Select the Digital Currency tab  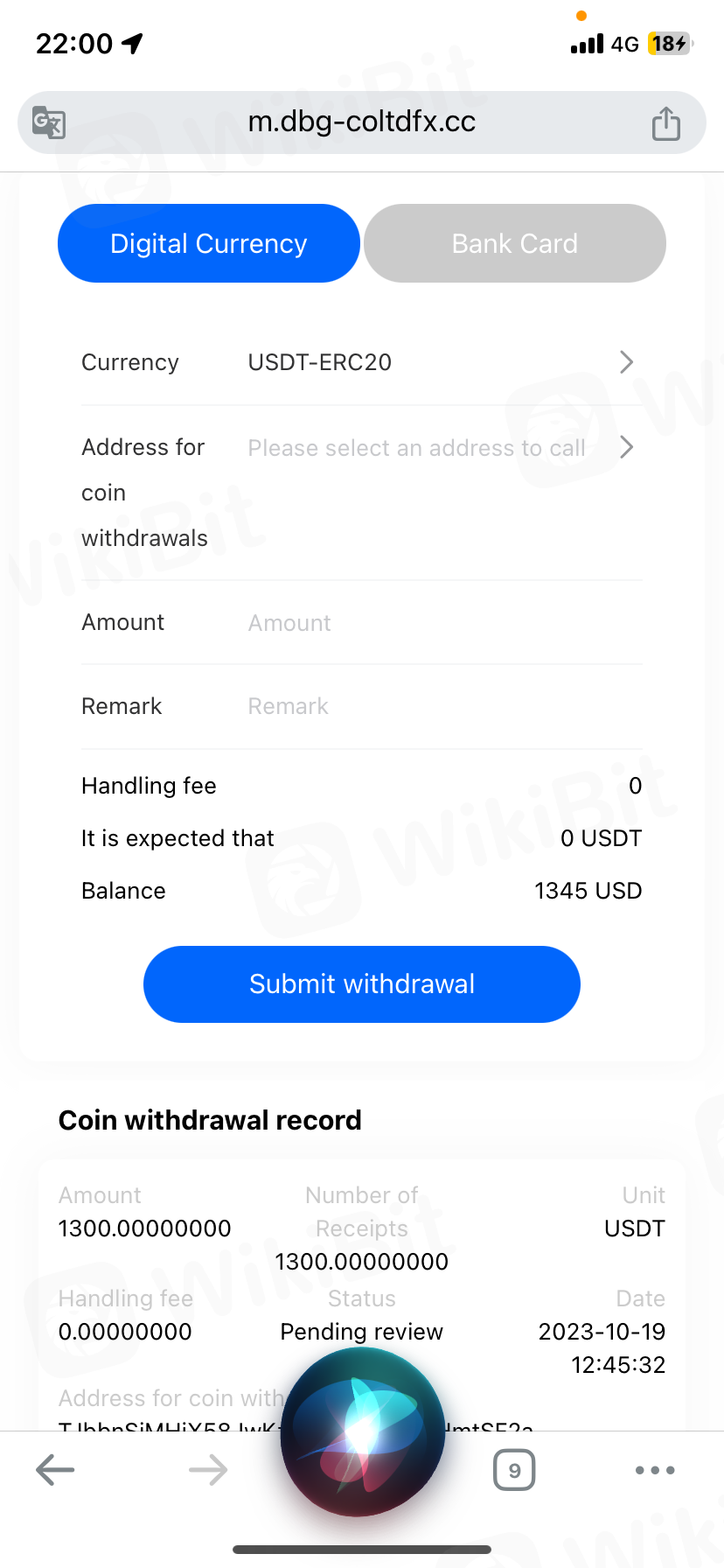point(209,243)
